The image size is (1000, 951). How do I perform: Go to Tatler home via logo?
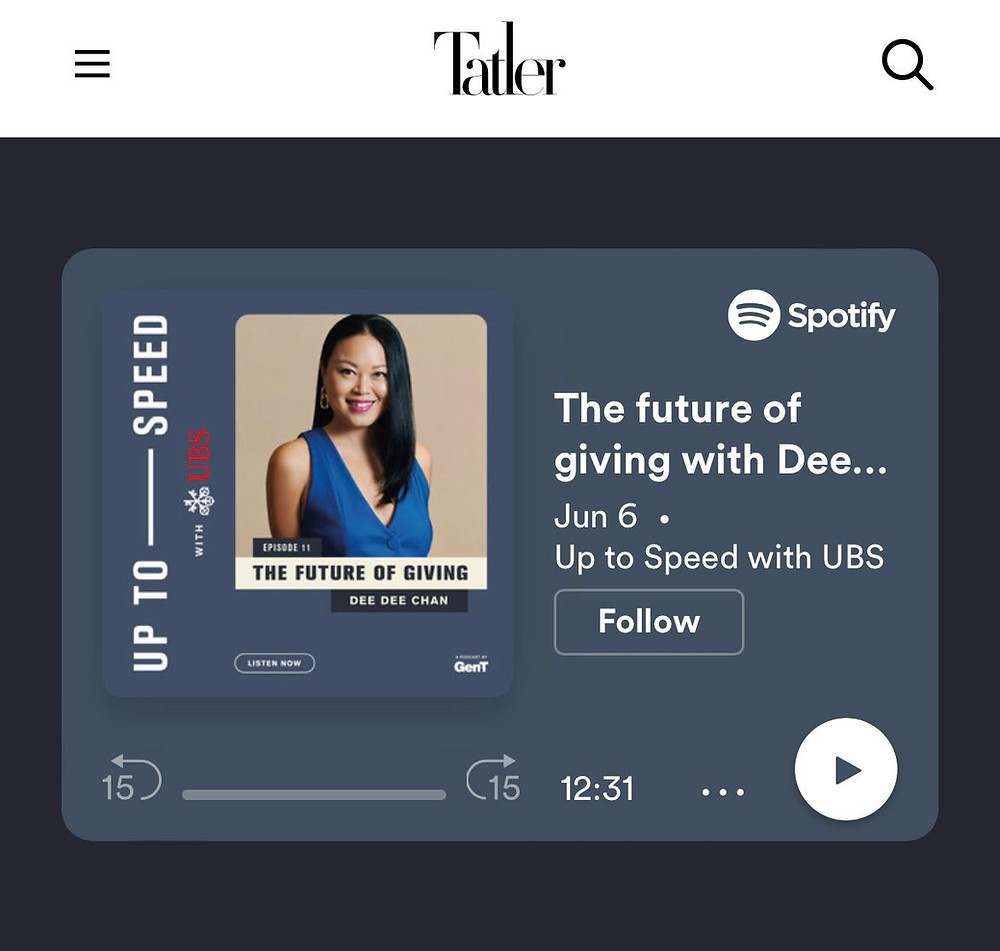(x=499, y=62)
